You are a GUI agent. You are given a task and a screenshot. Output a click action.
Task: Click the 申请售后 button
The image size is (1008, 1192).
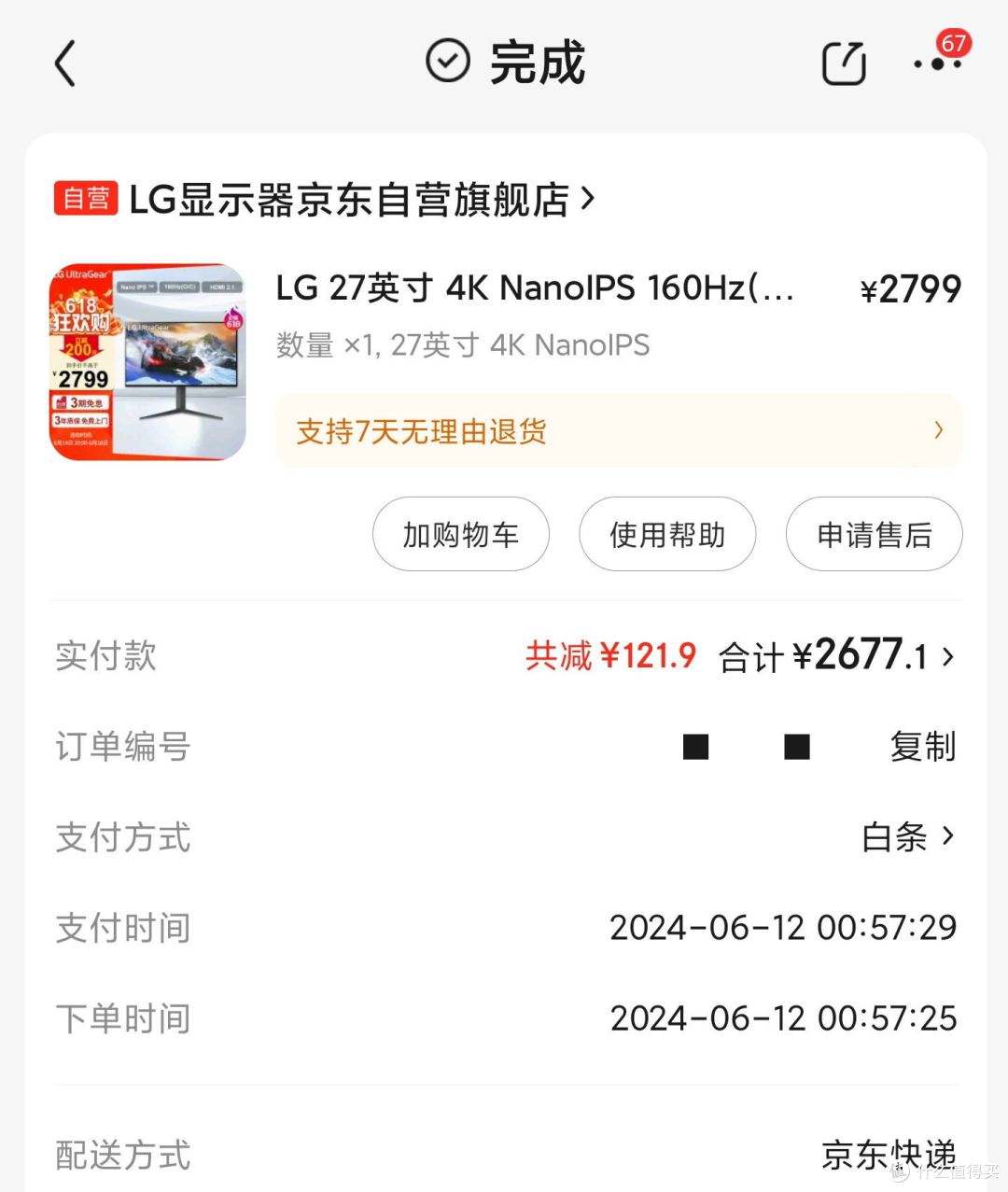click(874, 534)
